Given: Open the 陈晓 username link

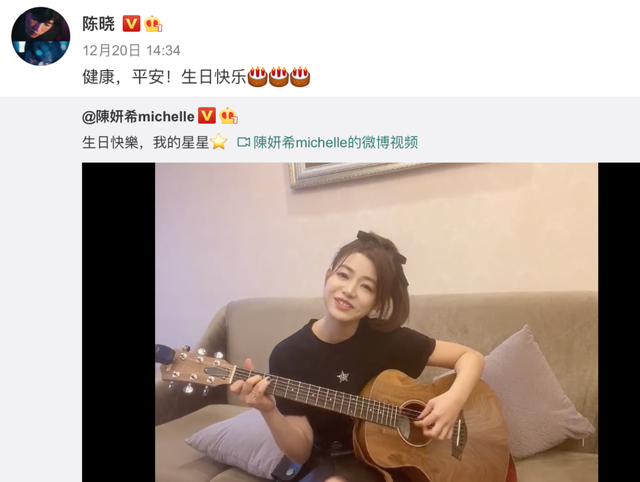Looking at the screenshot, I should 98,23.
